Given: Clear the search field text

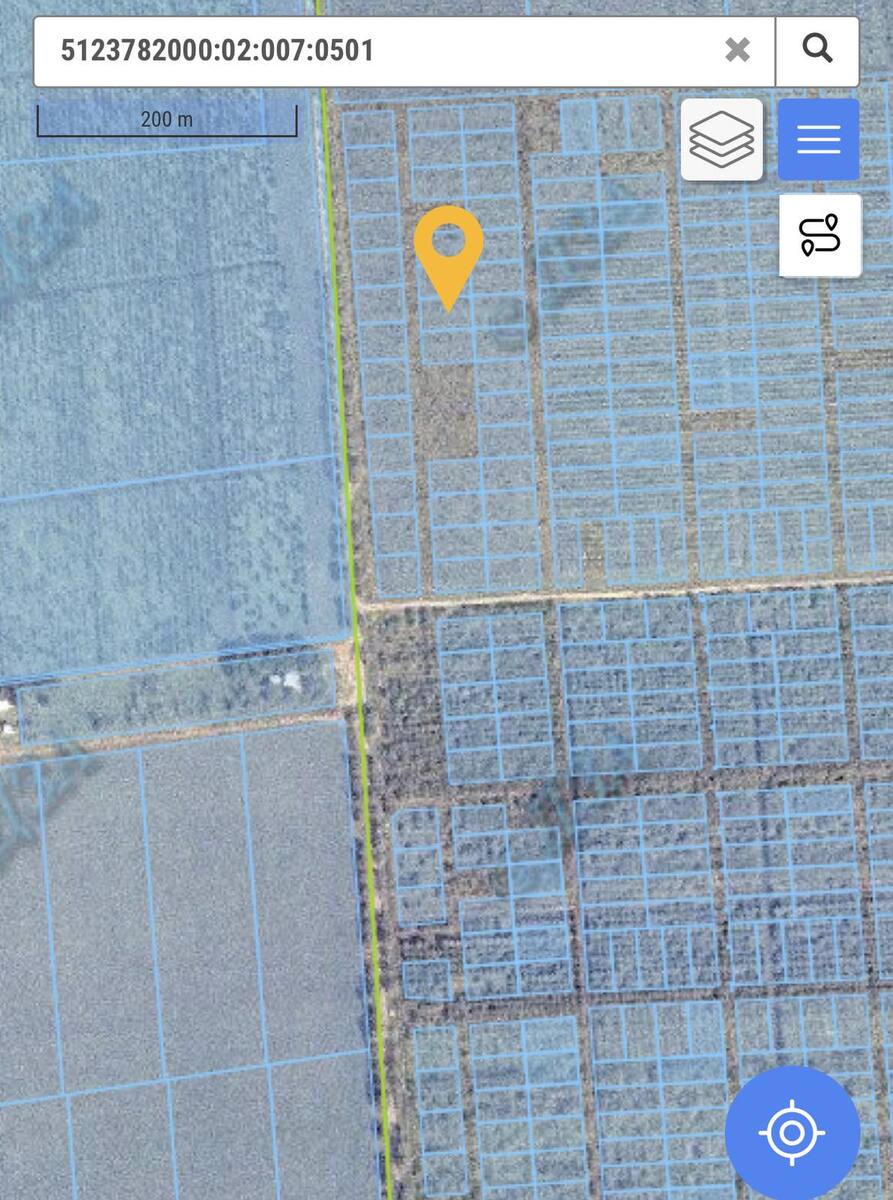Looking at the screenshot, I should (737, 50).
